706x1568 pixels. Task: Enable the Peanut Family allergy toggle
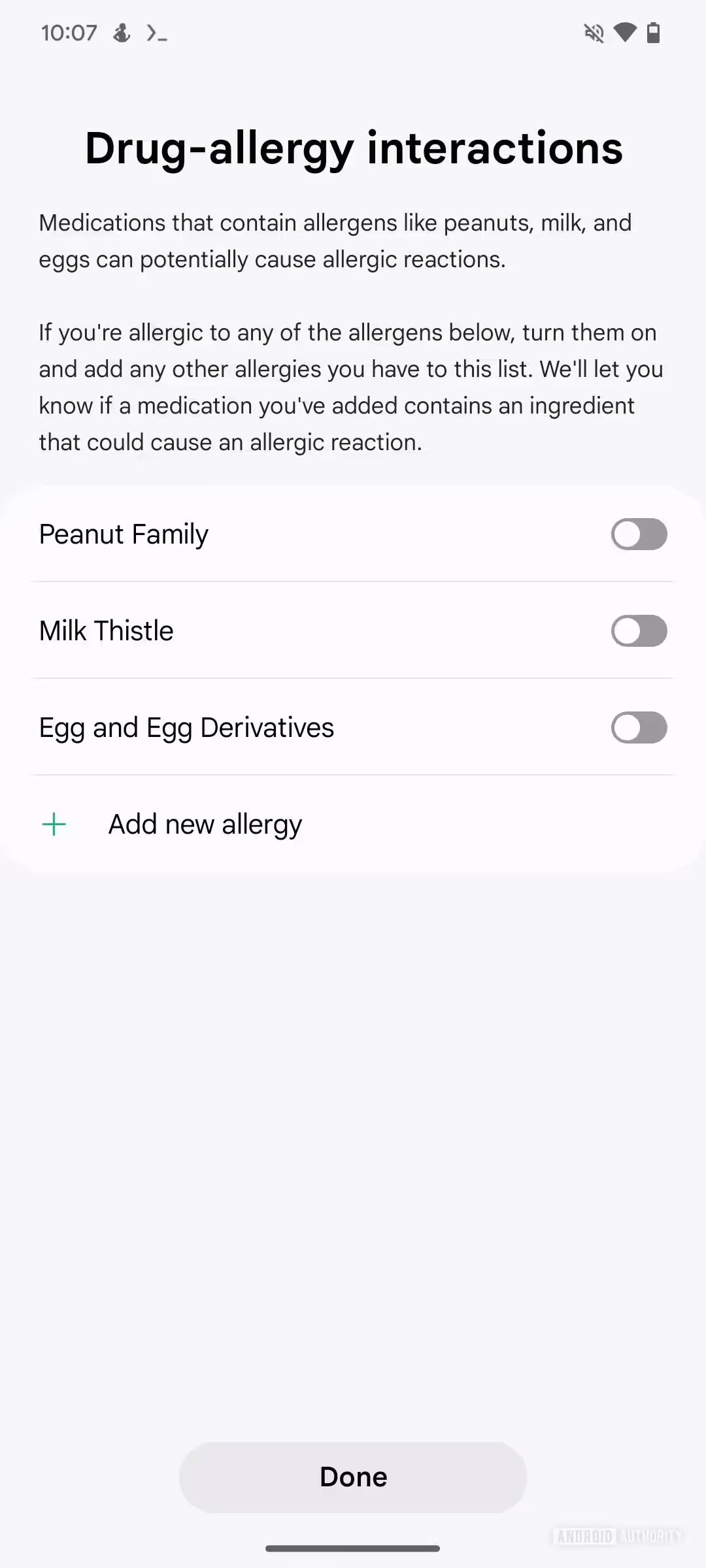click(x=639, y=534)
